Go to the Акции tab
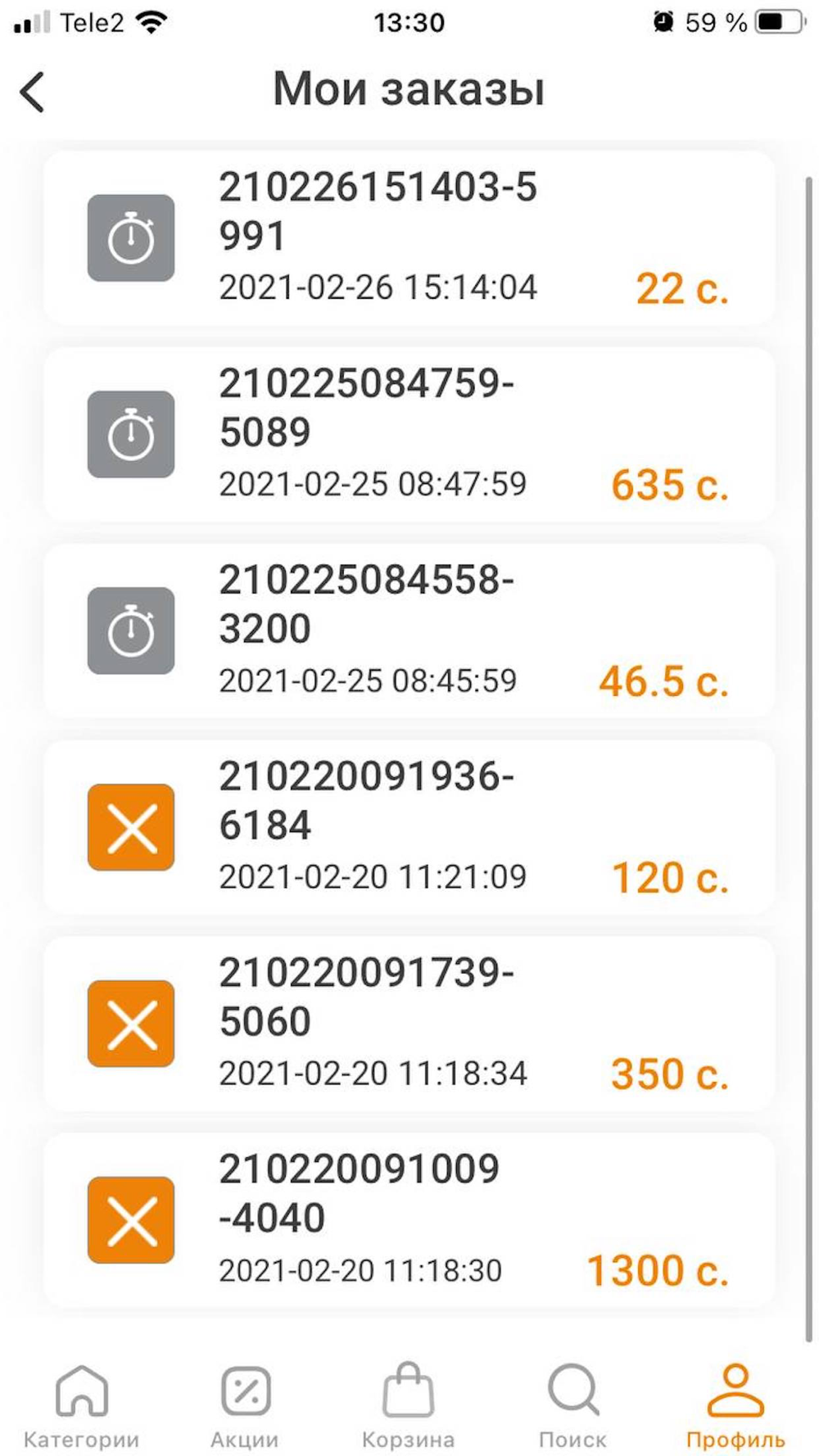The width and height of the screenshot is (819, 1456). (245, 1404)
